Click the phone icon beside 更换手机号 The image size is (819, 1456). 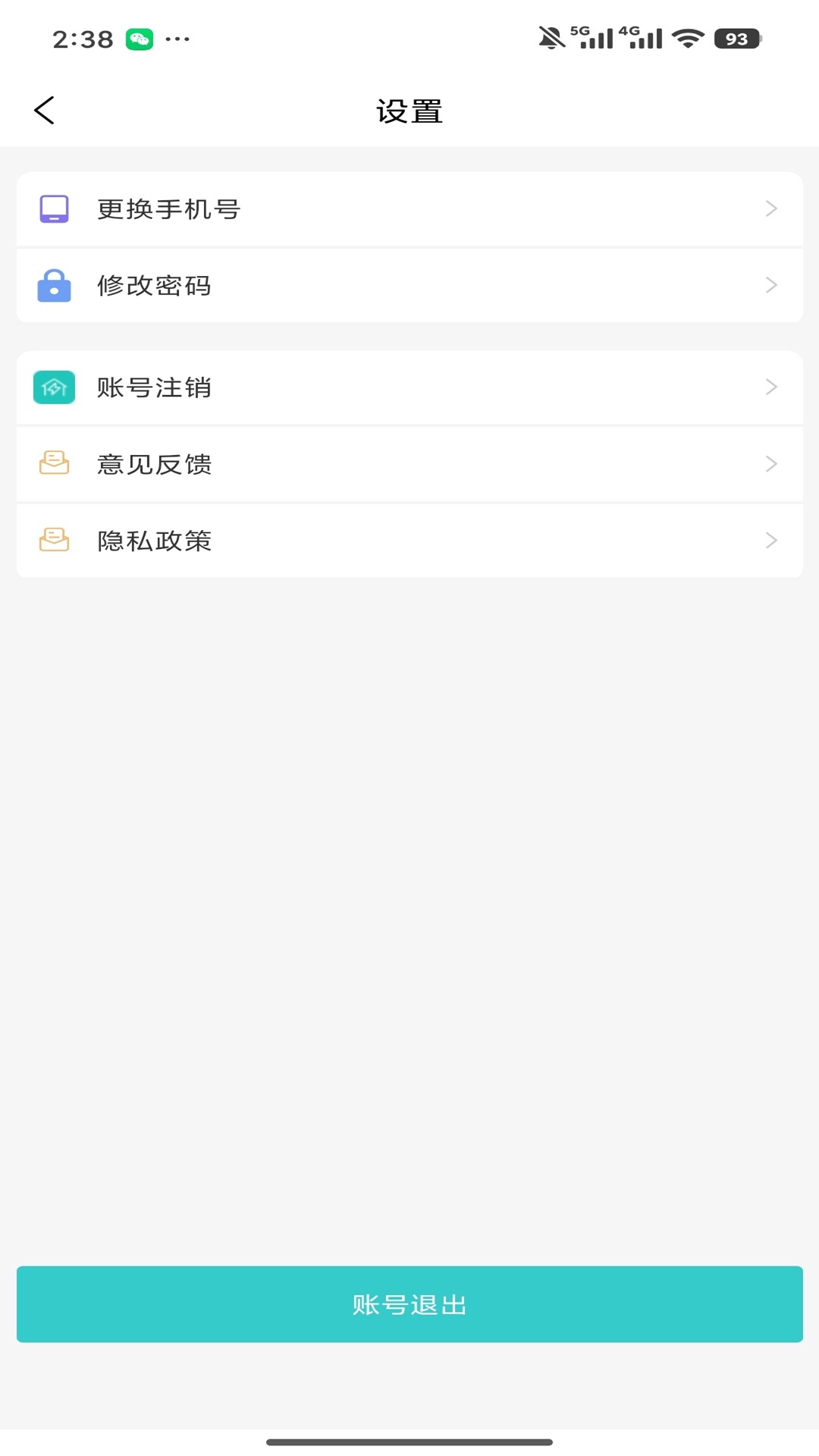coord(53,209)
